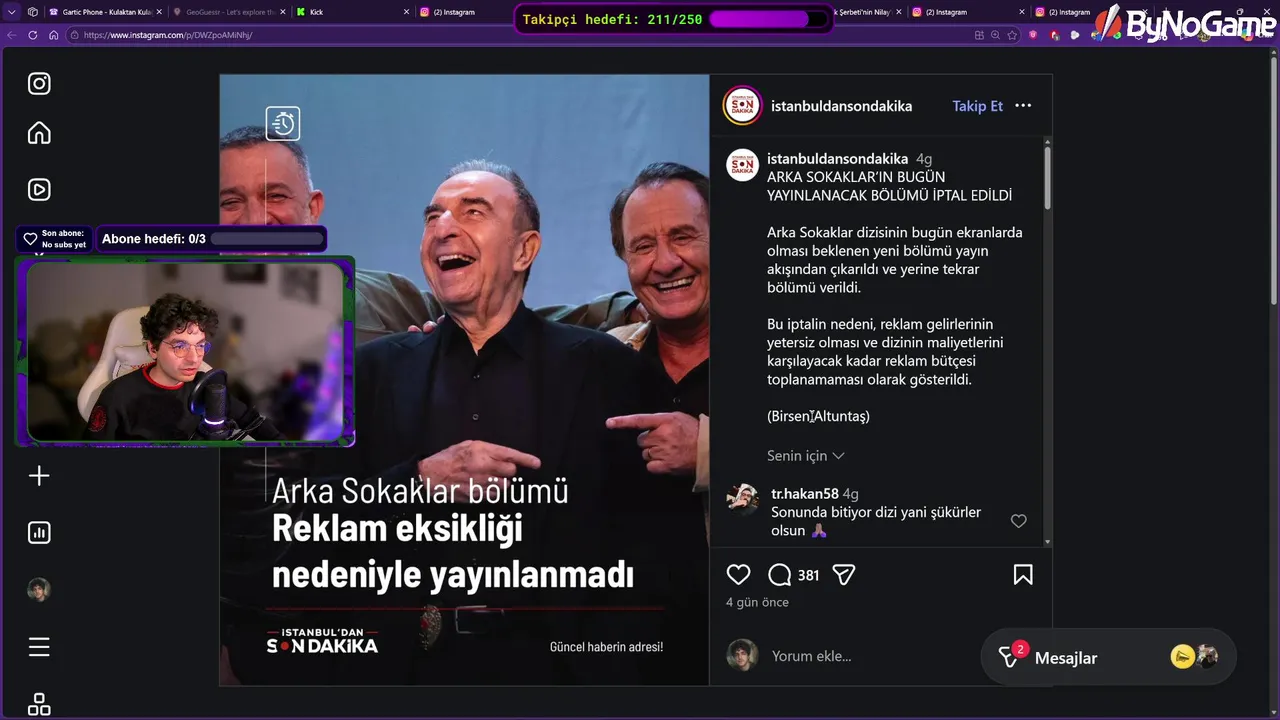
Task: Follow the account with Takip Et
Action: pos(977,106)
